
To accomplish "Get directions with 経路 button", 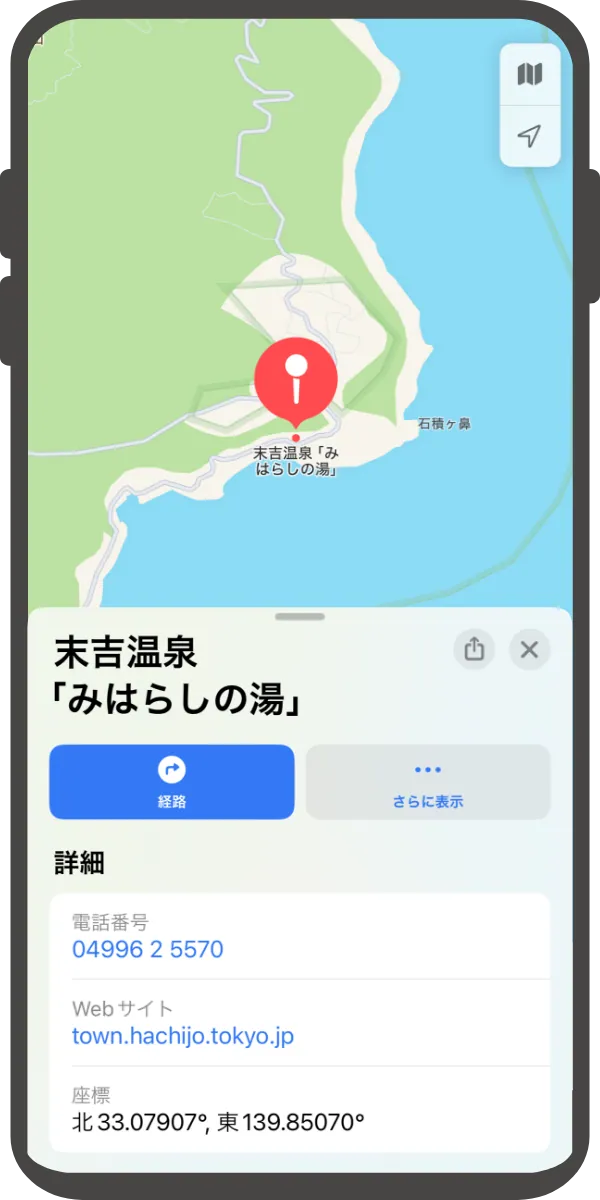I will point(172,782).
